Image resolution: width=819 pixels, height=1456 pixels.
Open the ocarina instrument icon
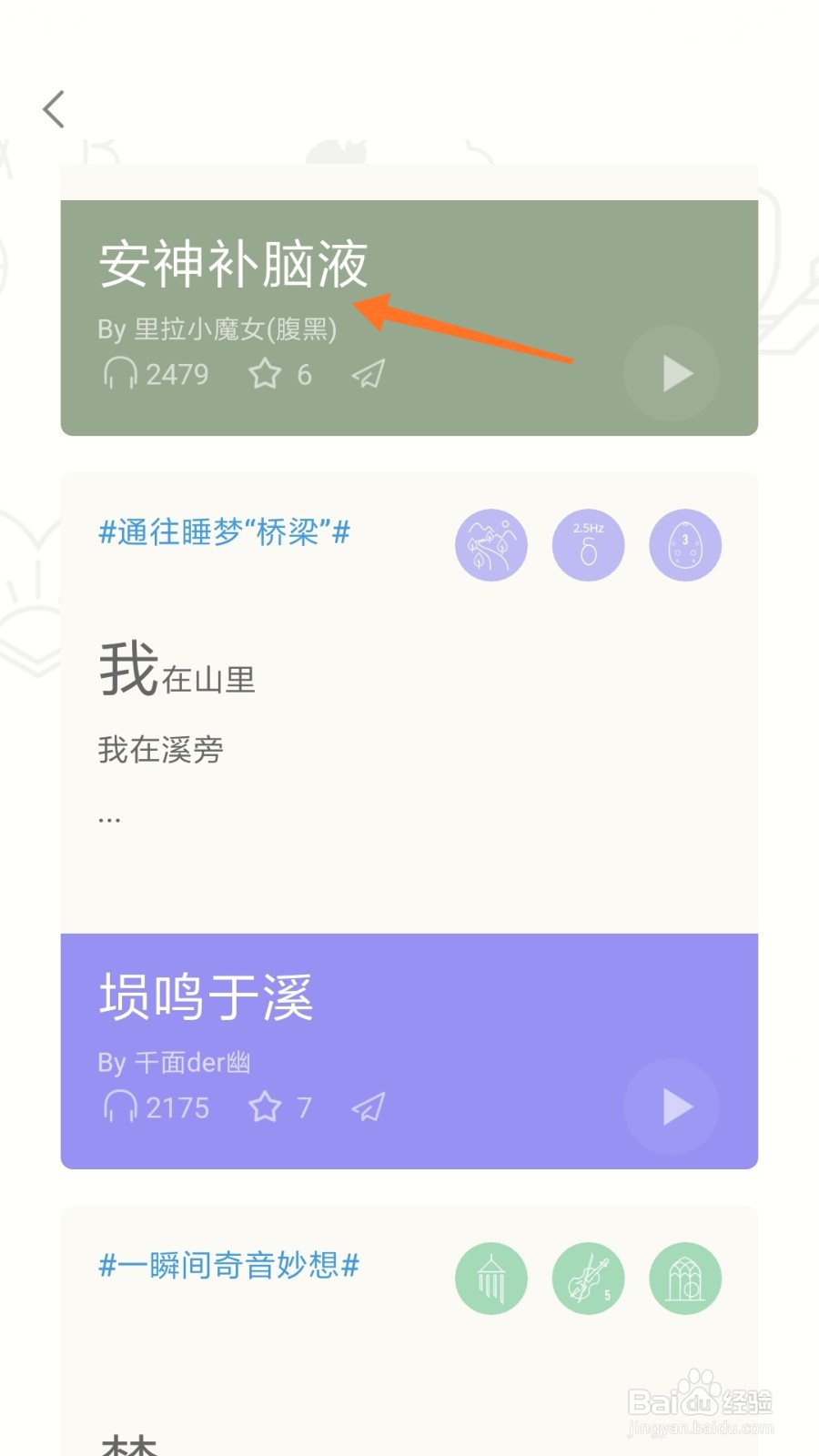685,544
